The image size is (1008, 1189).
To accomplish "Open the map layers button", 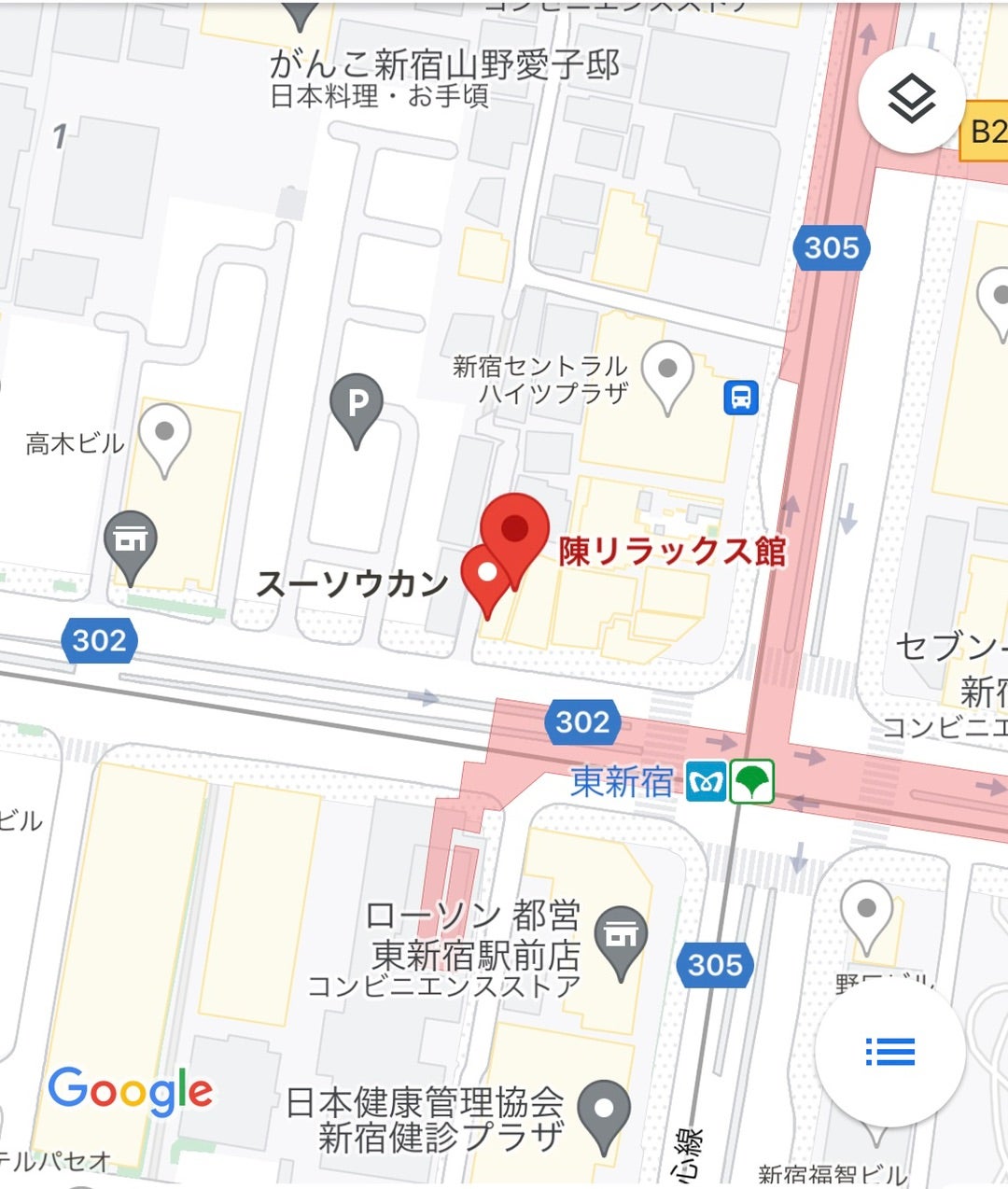I will point(910,99).
